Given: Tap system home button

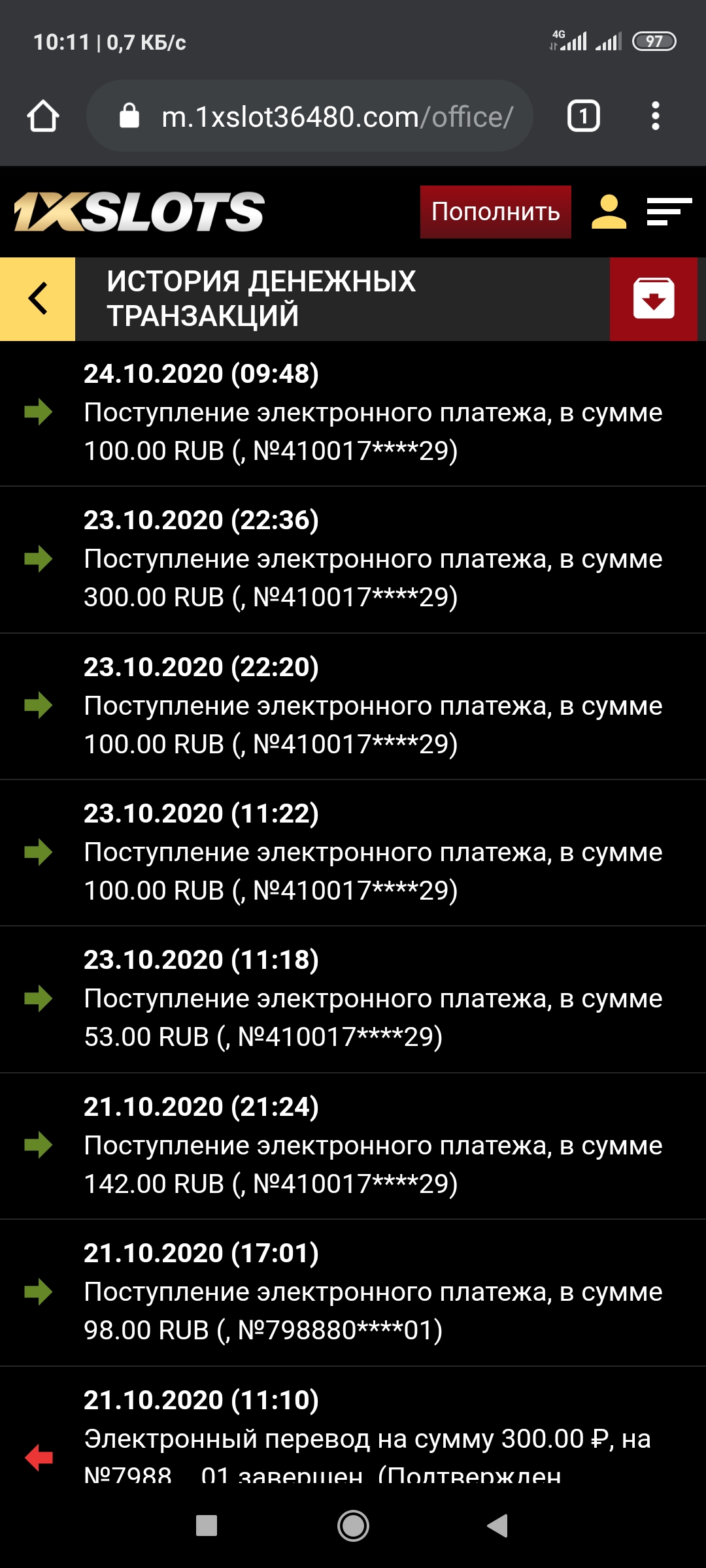Looking at the screenshot, I should tap(353, 1526).
